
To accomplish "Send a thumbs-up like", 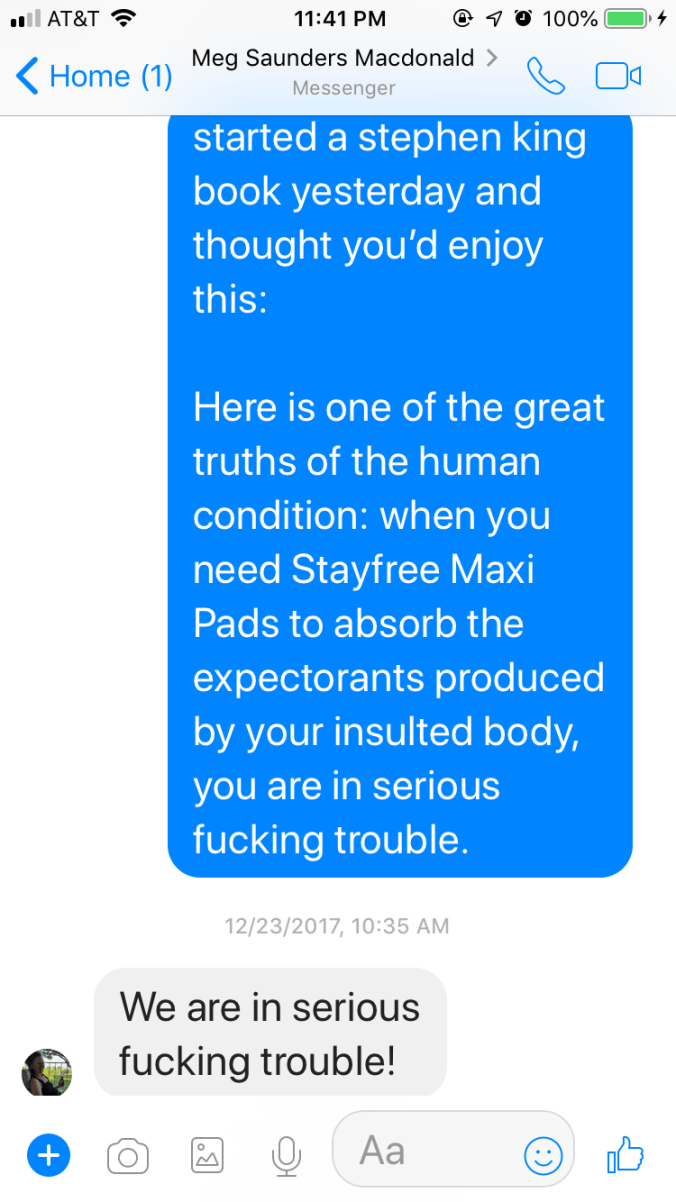I will tap(625, 1155).
